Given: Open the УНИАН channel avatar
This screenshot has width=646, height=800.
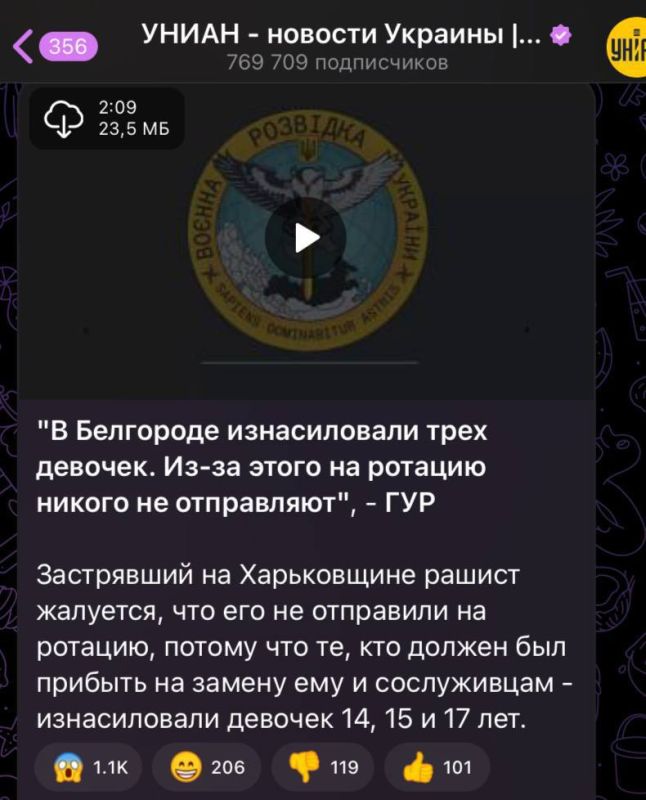Looking at the screenshot, I should click(x=622, y=48).
